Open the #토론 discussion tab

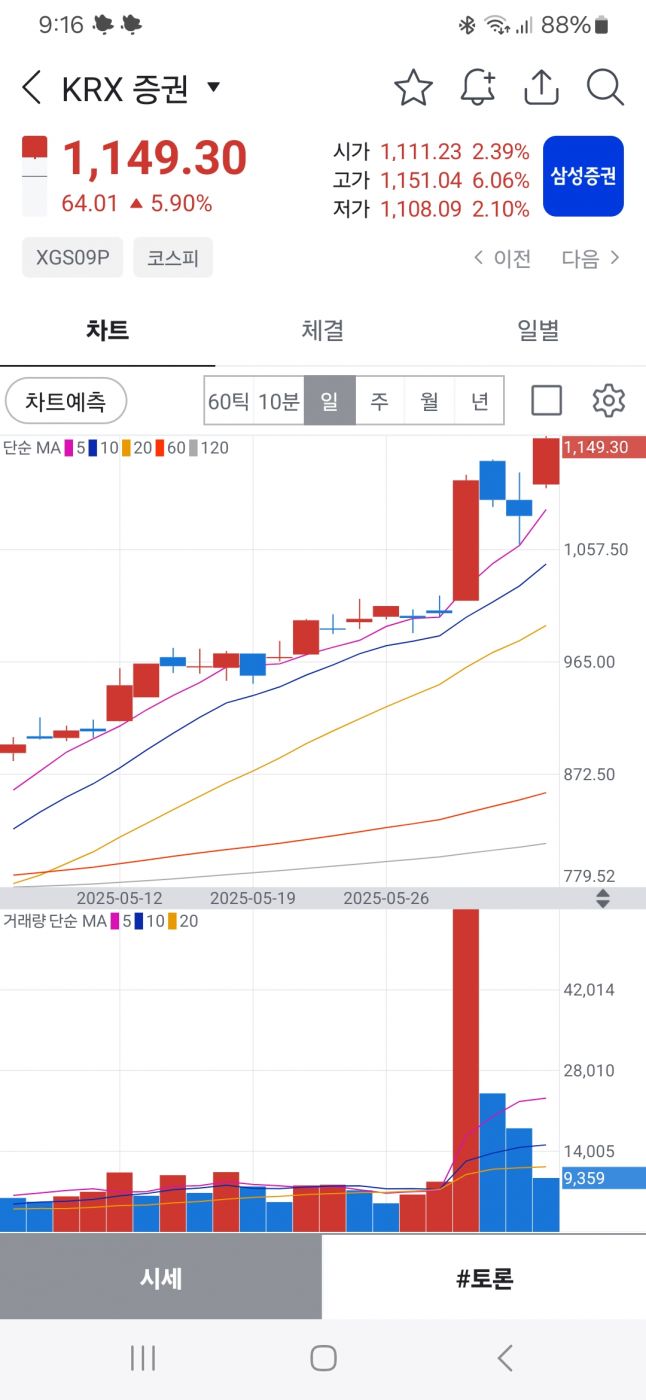(484, 1277)
